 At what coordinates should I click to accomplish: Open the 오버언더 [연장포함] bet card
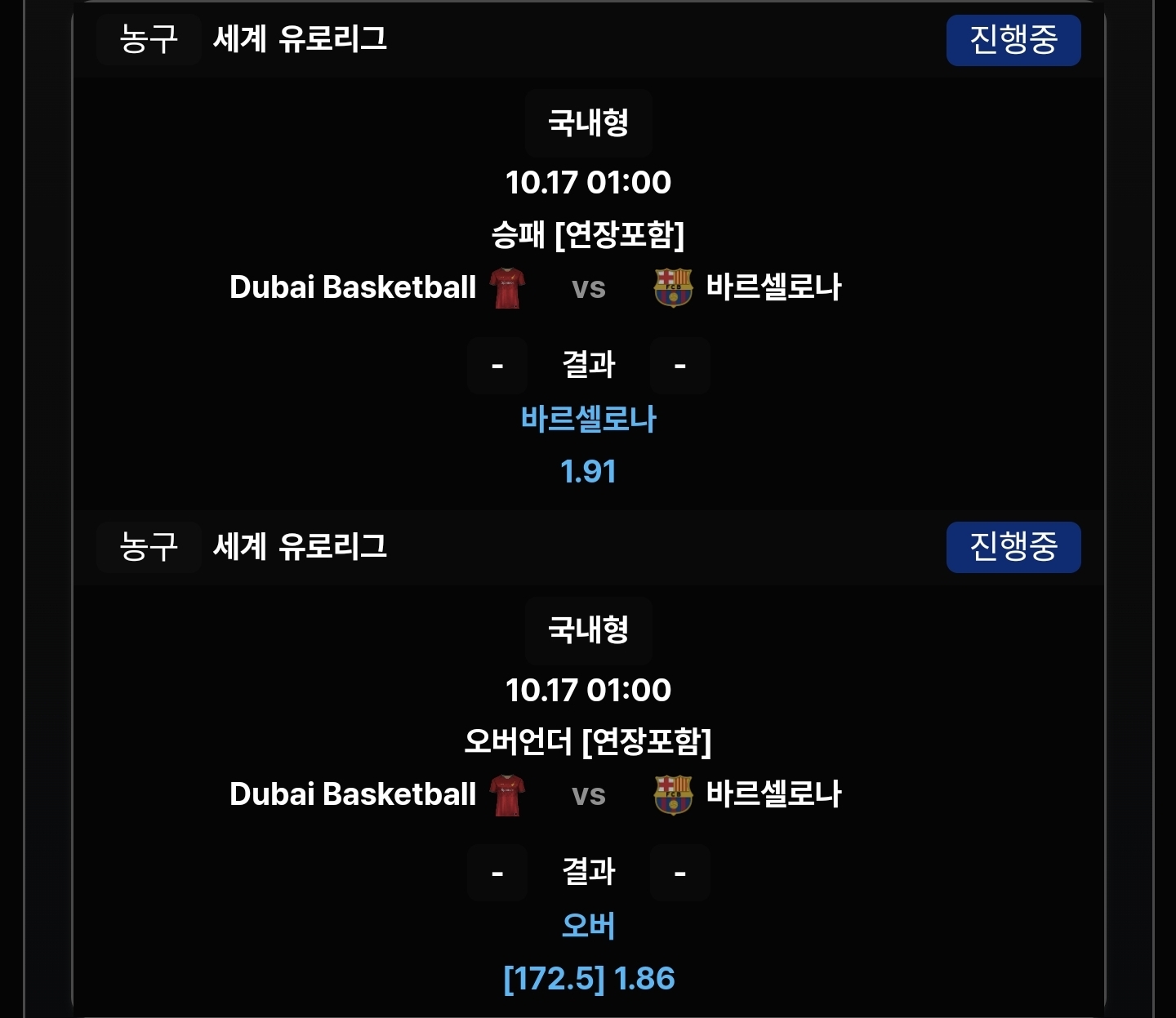tap(588, 742)
